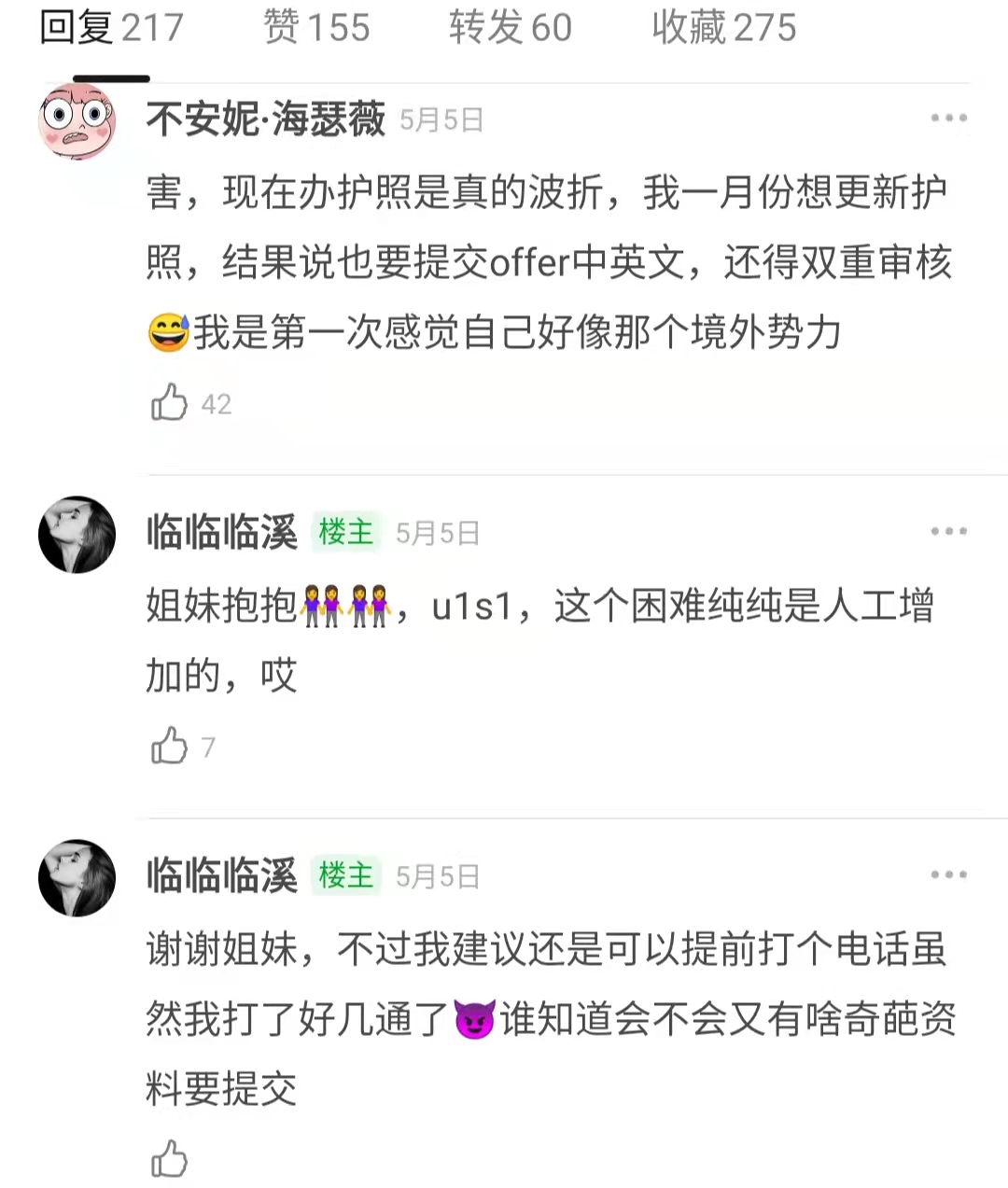Tap username 临临临溪 on the 谢谢姐妹 reply
Screen dimensions: 1008x1188
tap(221, 876)
